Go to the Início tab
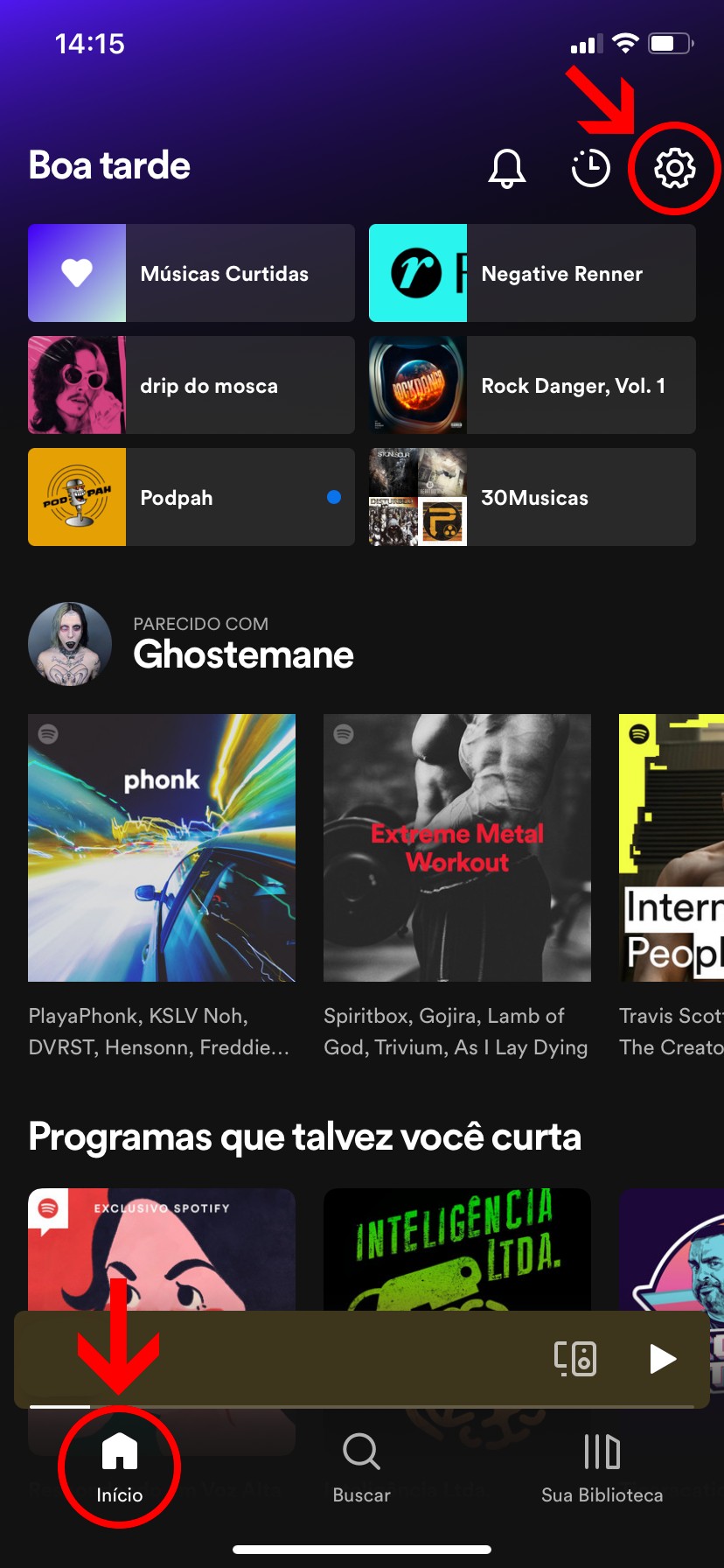Screen dimensions: 724x1568 pos(120,1466)
